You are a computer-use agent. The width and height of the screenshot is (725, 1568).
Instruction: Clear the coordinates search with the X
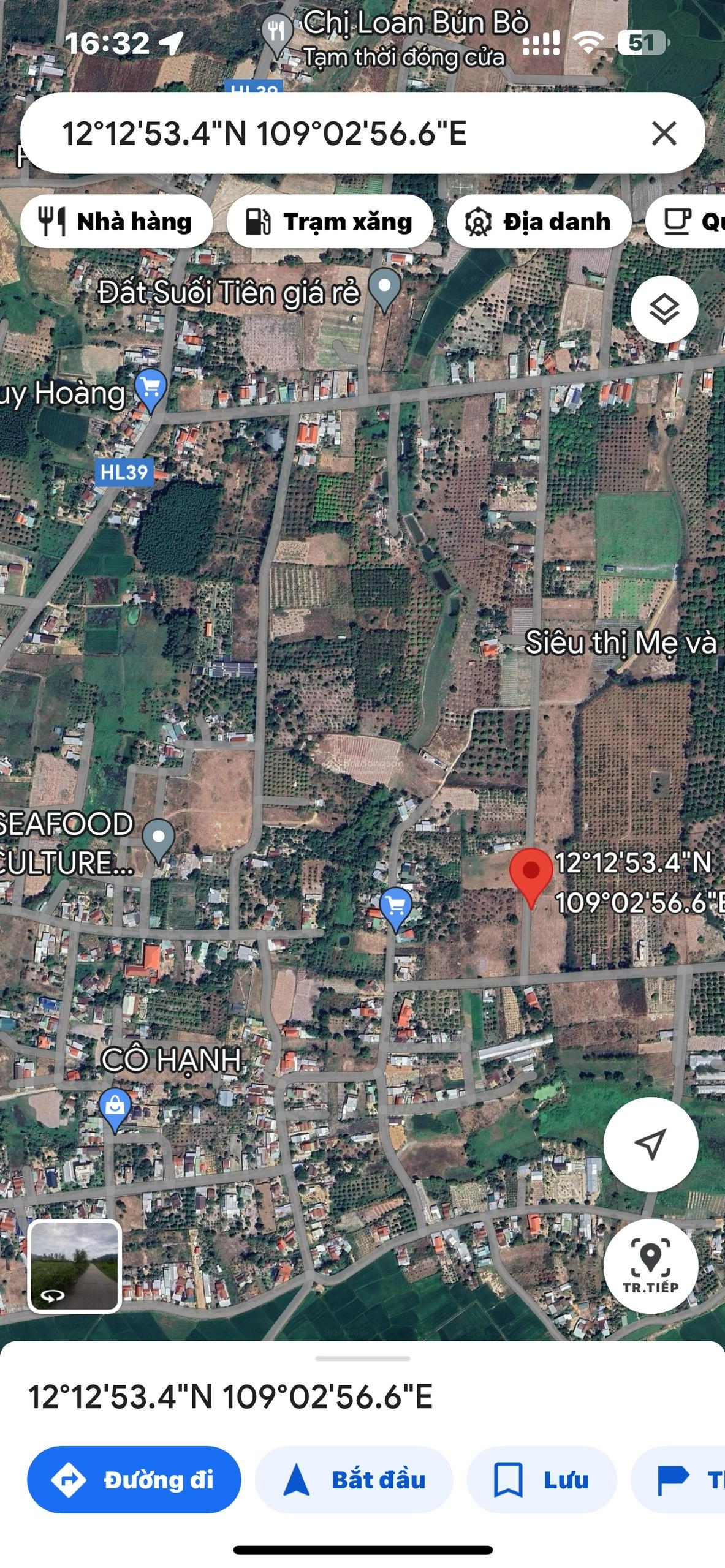[664, 133]
